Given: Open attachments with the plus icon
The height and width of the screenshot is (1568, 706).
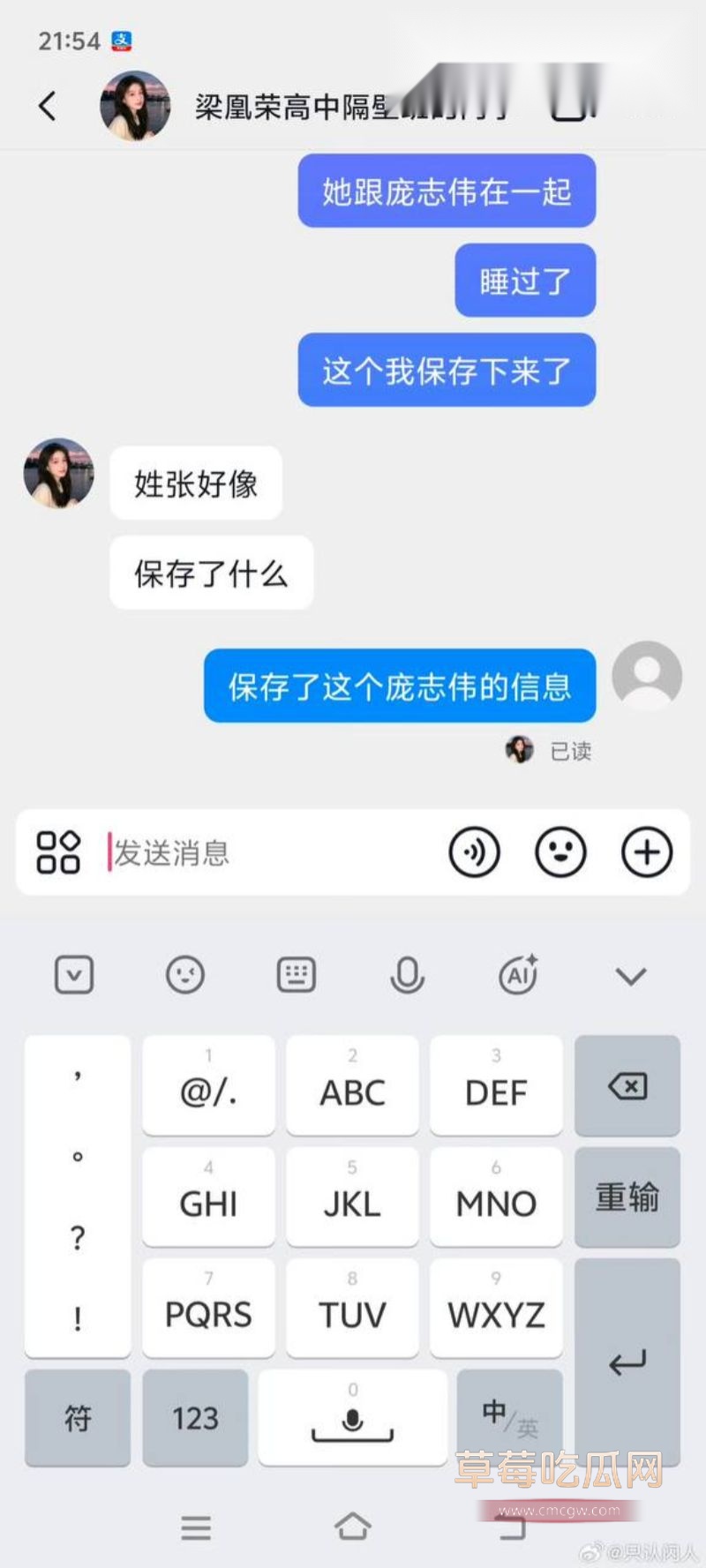Looking at the screenshot, I should (648, 852).
